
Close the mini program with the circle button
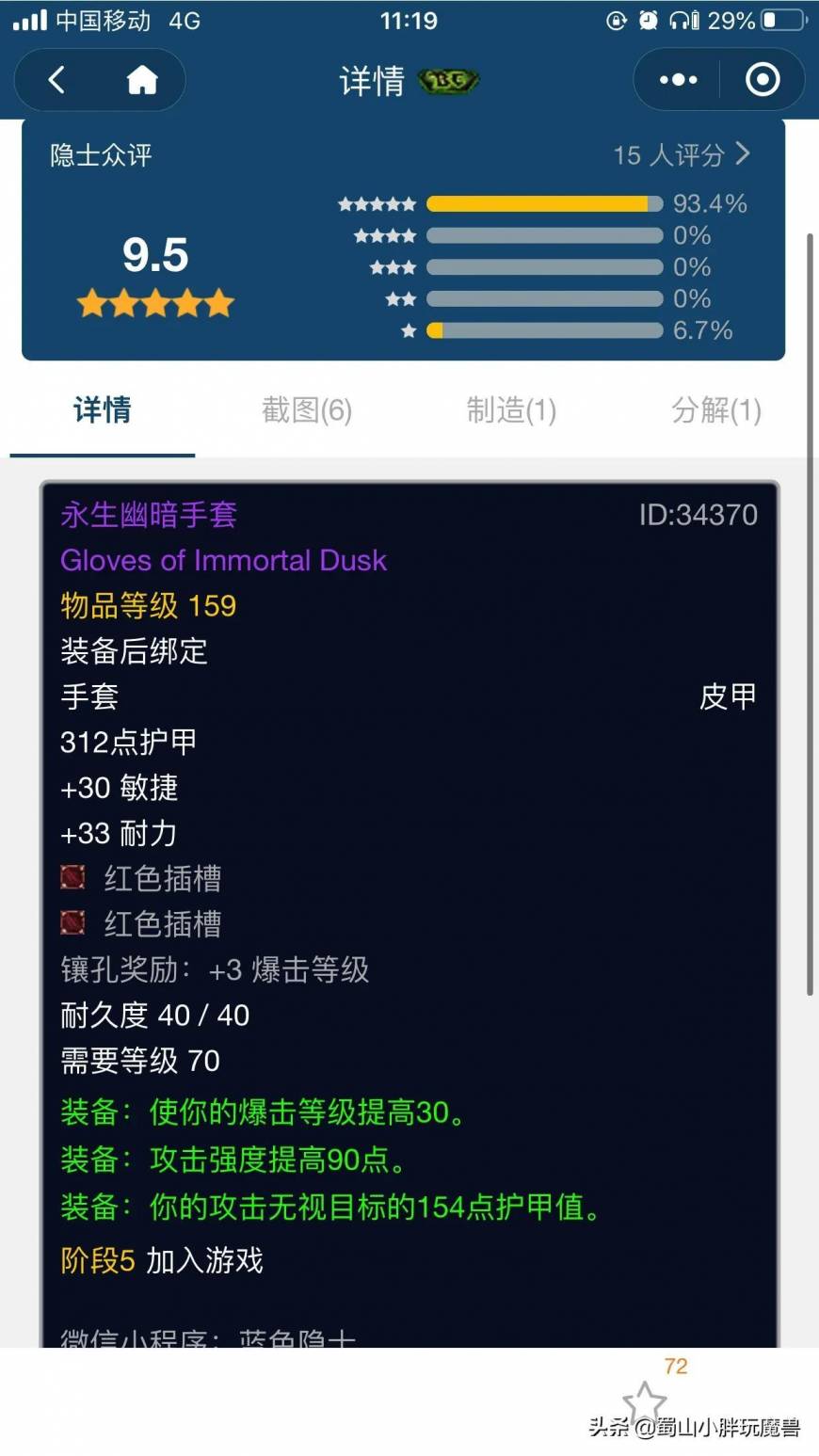click(762, 80)
